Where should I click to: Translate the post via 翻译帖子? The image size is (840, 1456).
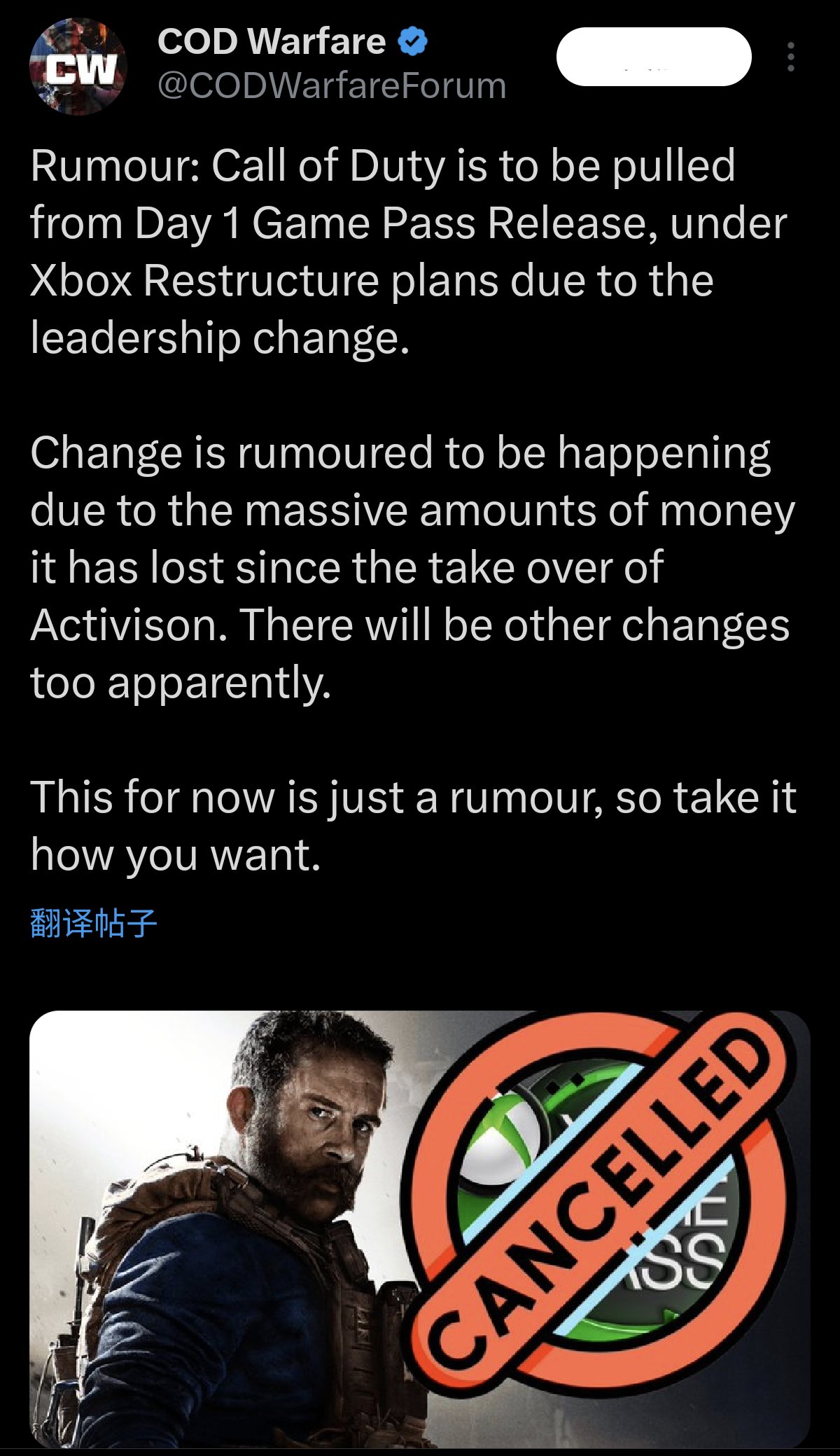[x=93, y=923]
